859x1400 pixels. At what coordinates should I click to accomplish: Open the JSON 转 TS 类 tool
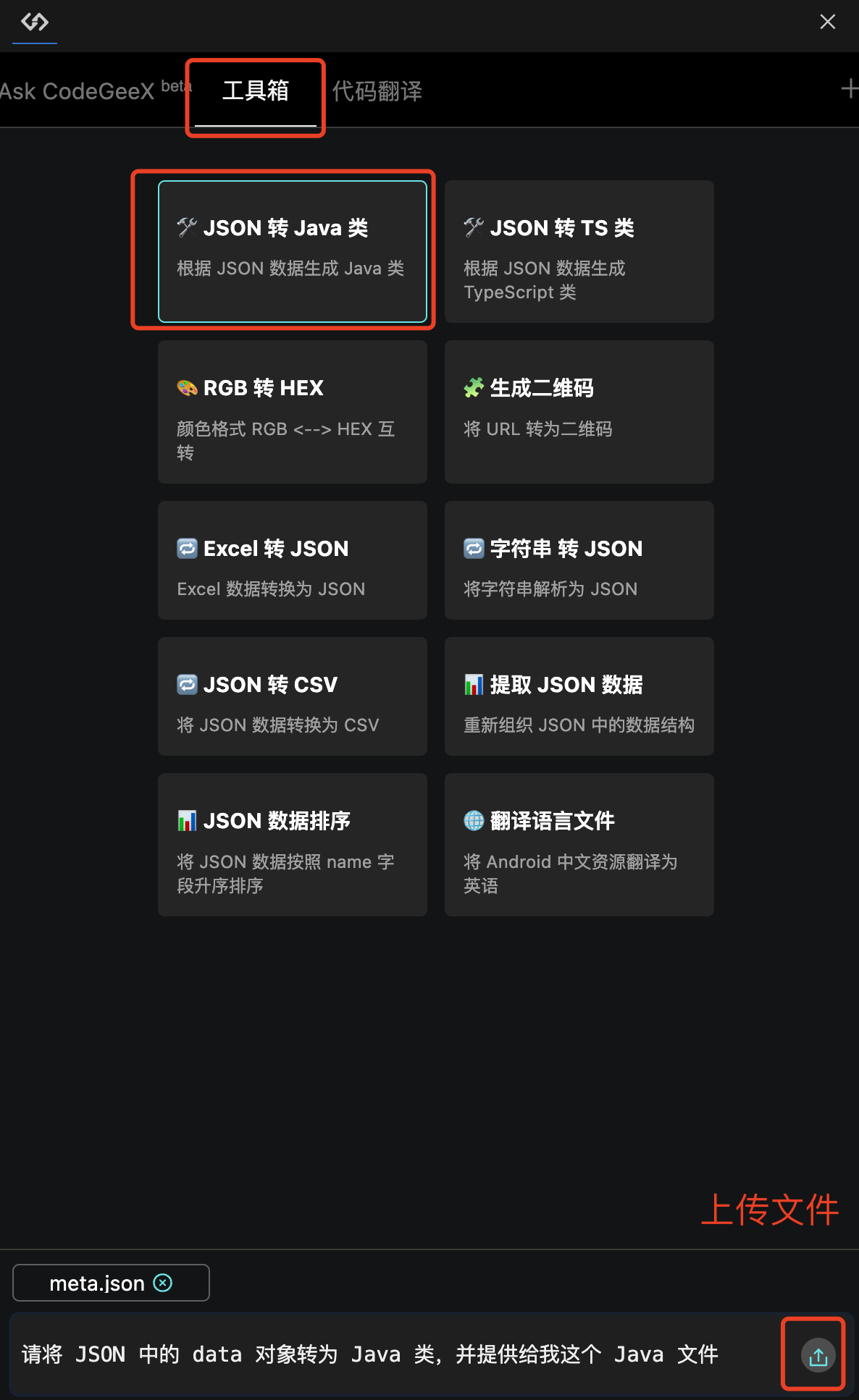click(x=579, y=251)
